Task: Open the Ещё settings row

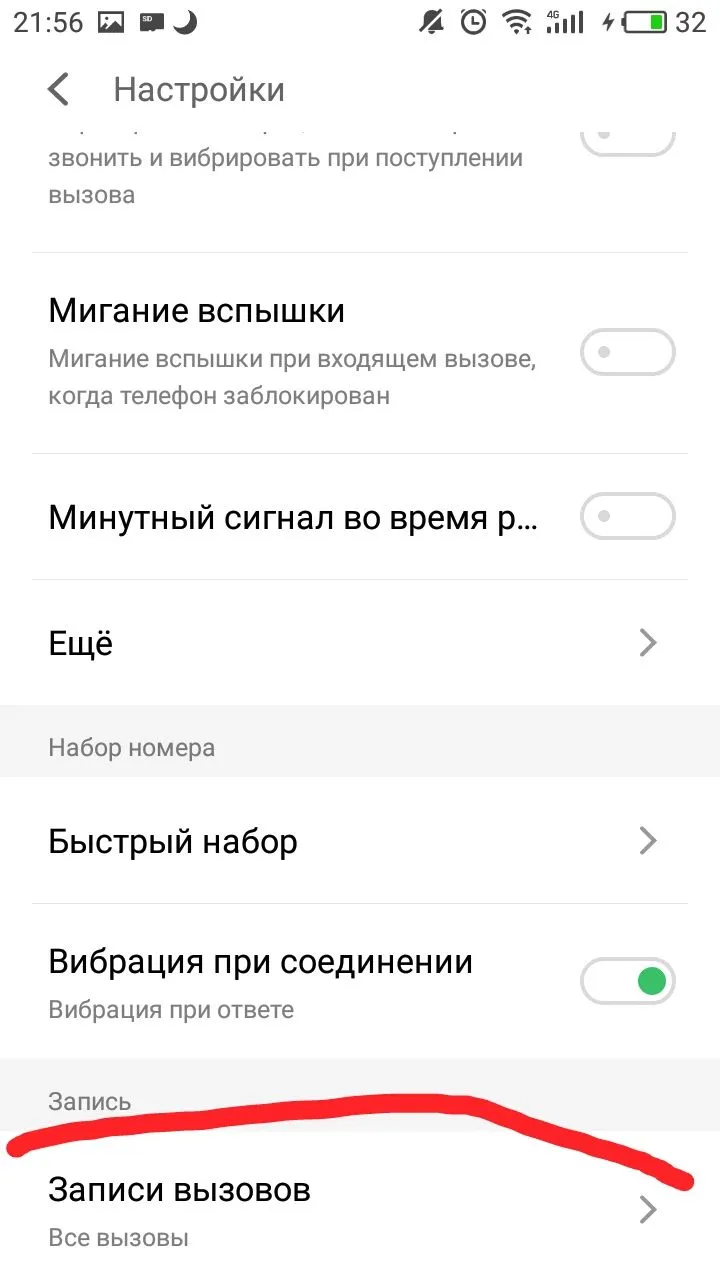Action: point(360,642)
